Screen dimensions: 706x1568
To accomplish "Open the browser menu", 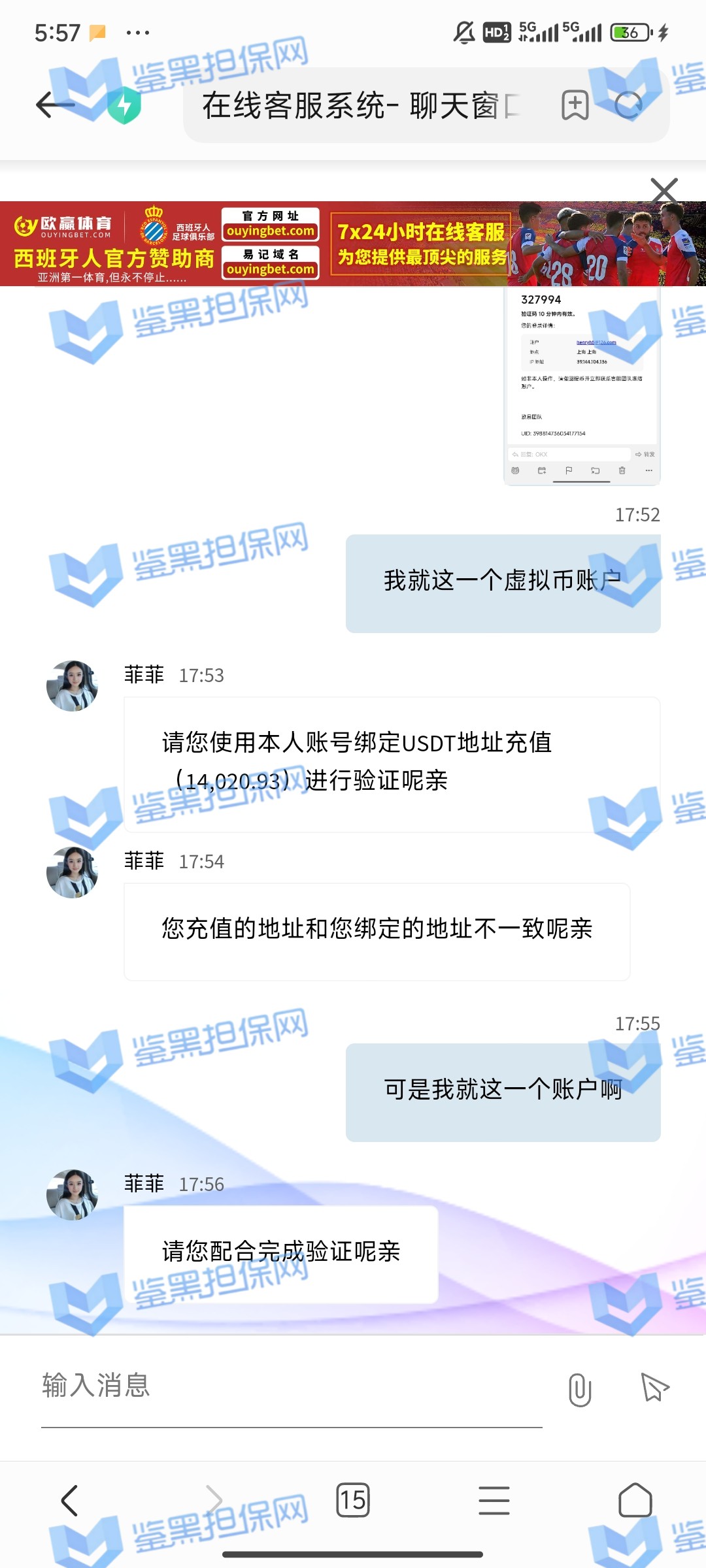I will [494, 1500].
